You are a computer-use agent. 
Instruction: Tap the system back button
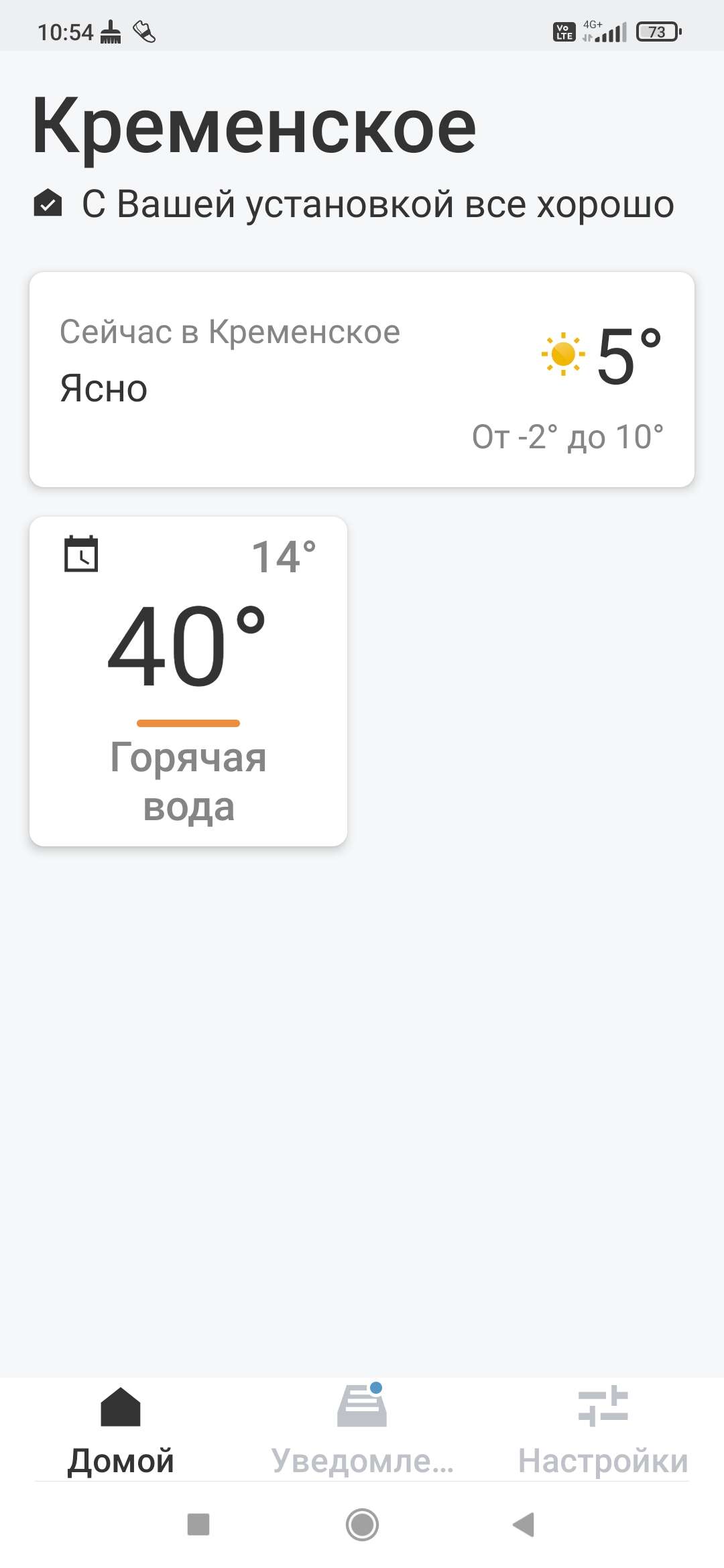tap(524, 1524)
